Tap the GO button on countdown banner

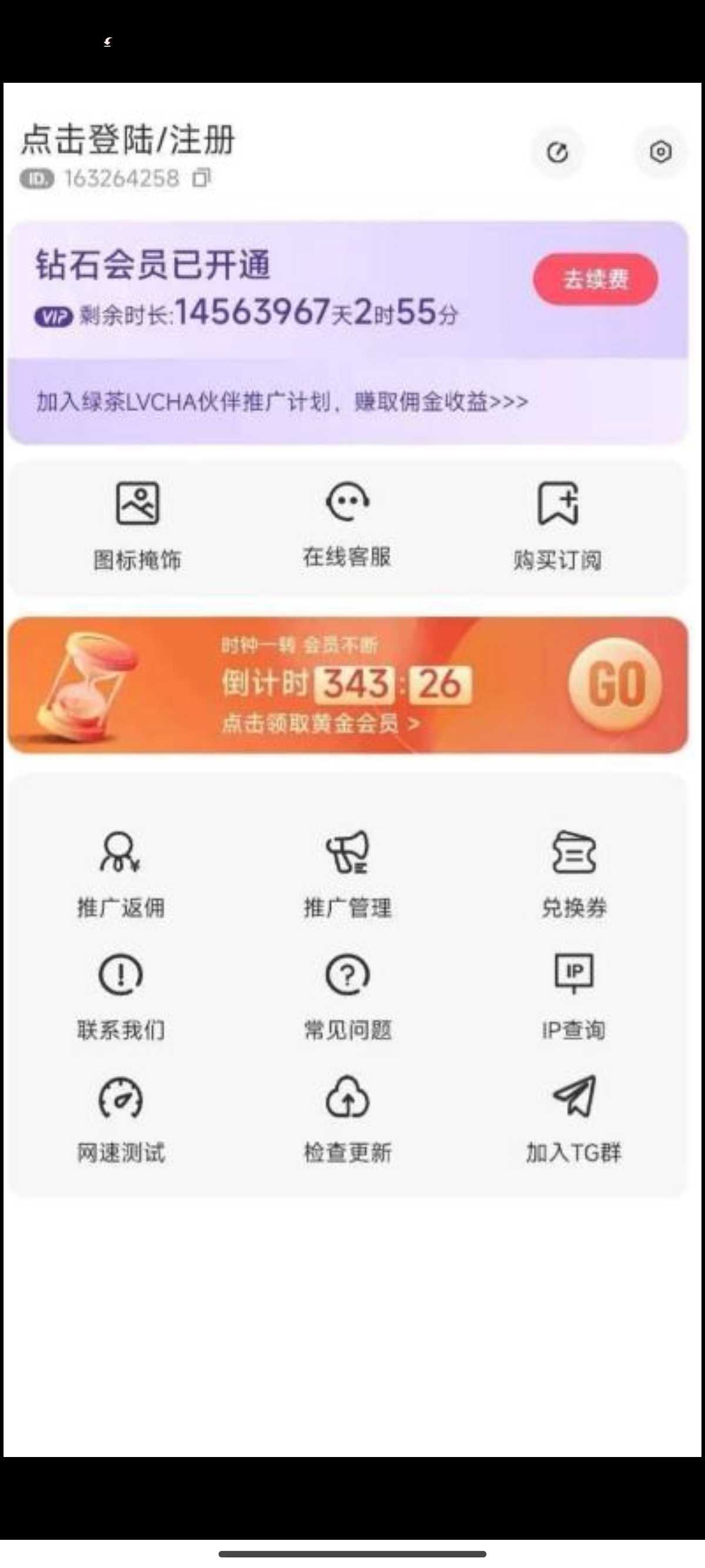pos(615,684)
